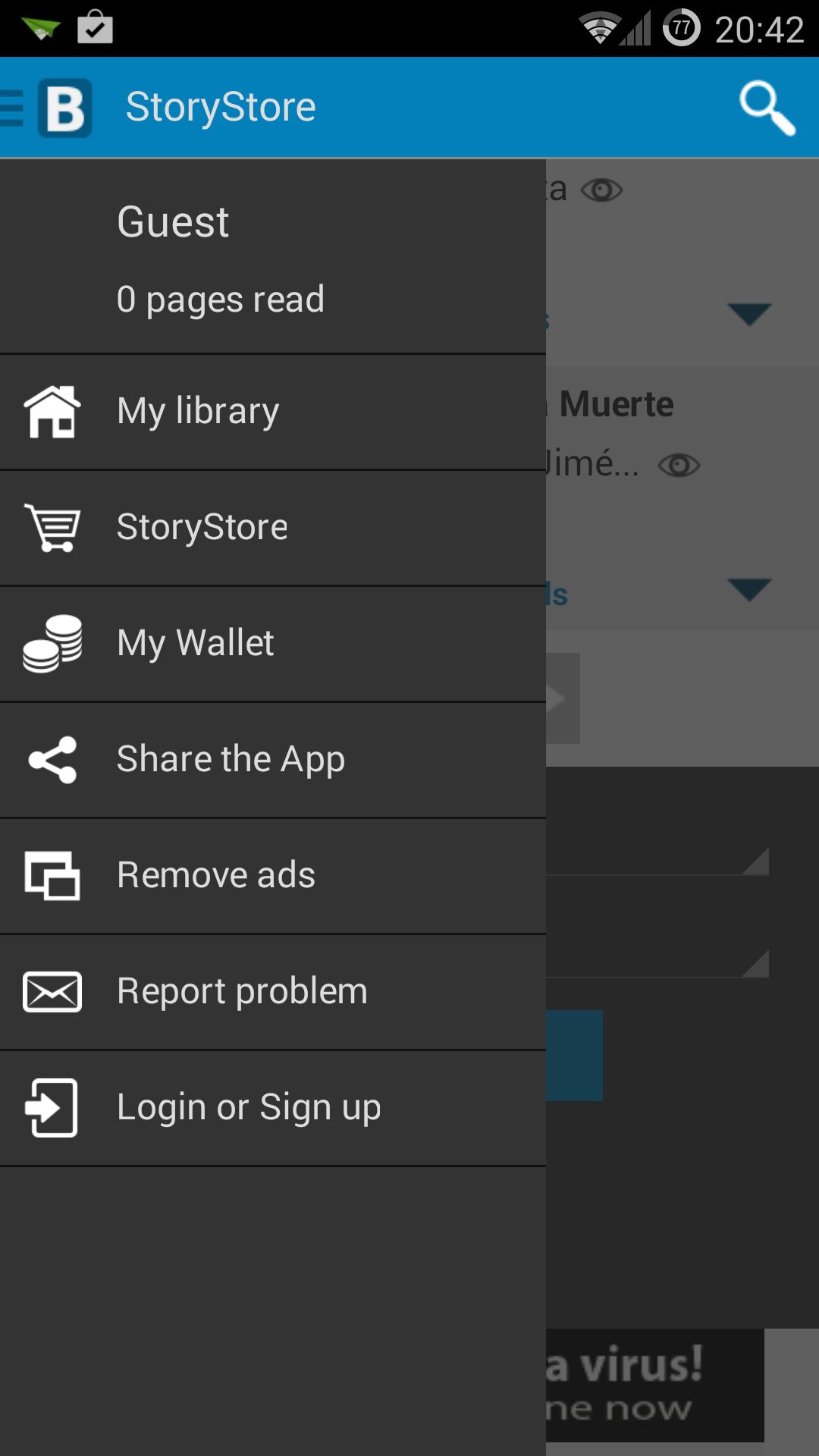Open the Guest profile header

[x=273, y=256]
